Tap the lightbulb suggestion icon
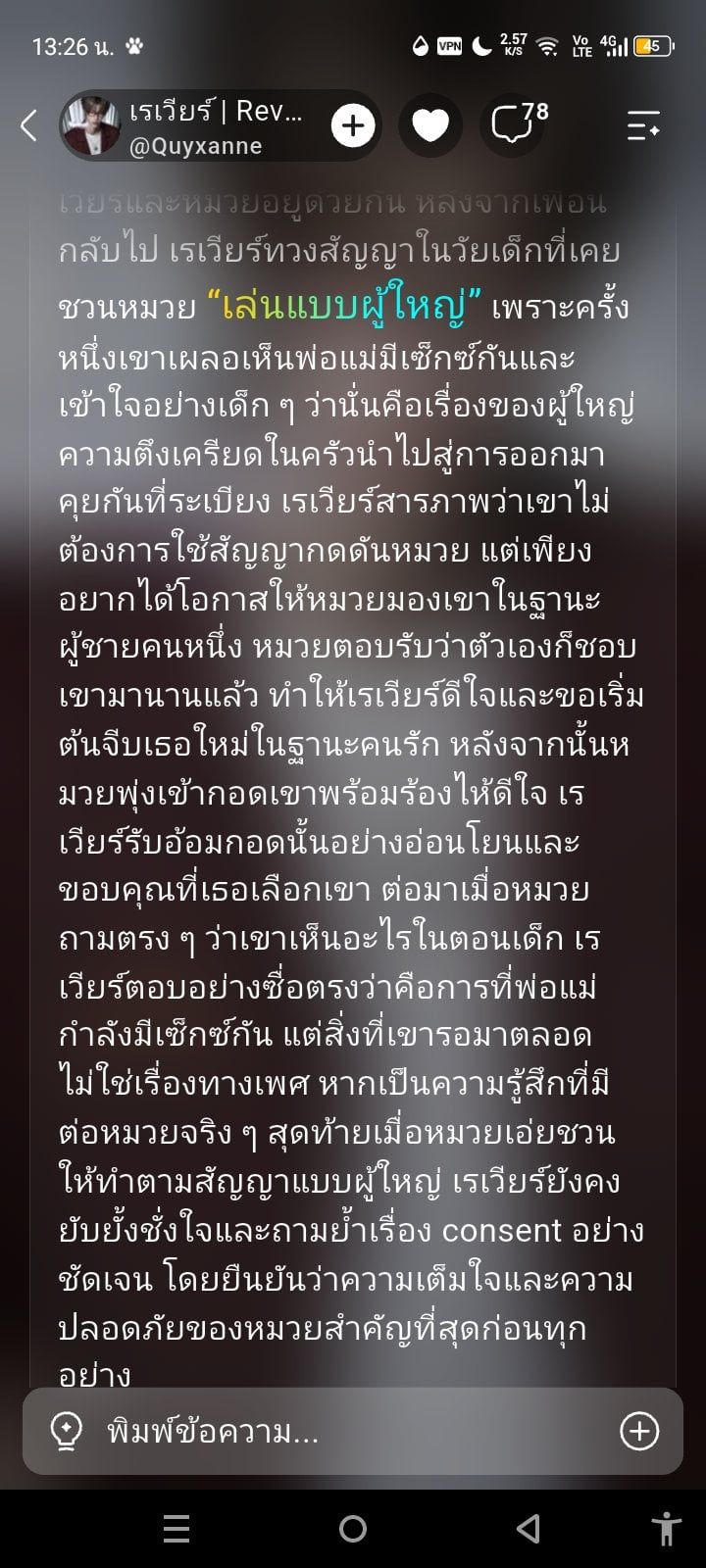The width and height of the screenshot is (706, 1568). (x=66, y=1432)
